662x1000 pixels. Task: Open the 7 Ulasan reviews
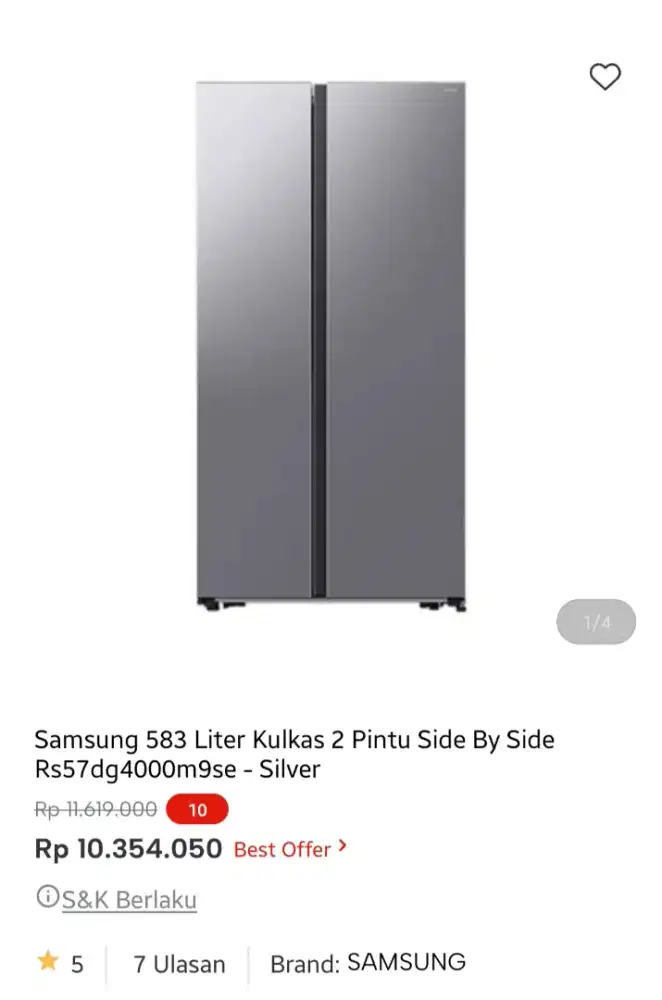(x=179, y=964)
